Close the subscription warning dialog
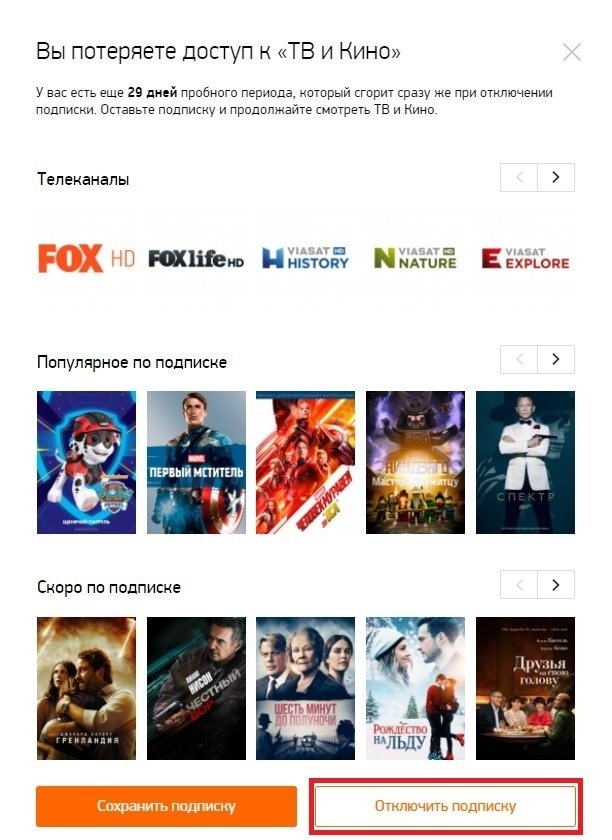612x840 pixels. click(x=572, y=52)
